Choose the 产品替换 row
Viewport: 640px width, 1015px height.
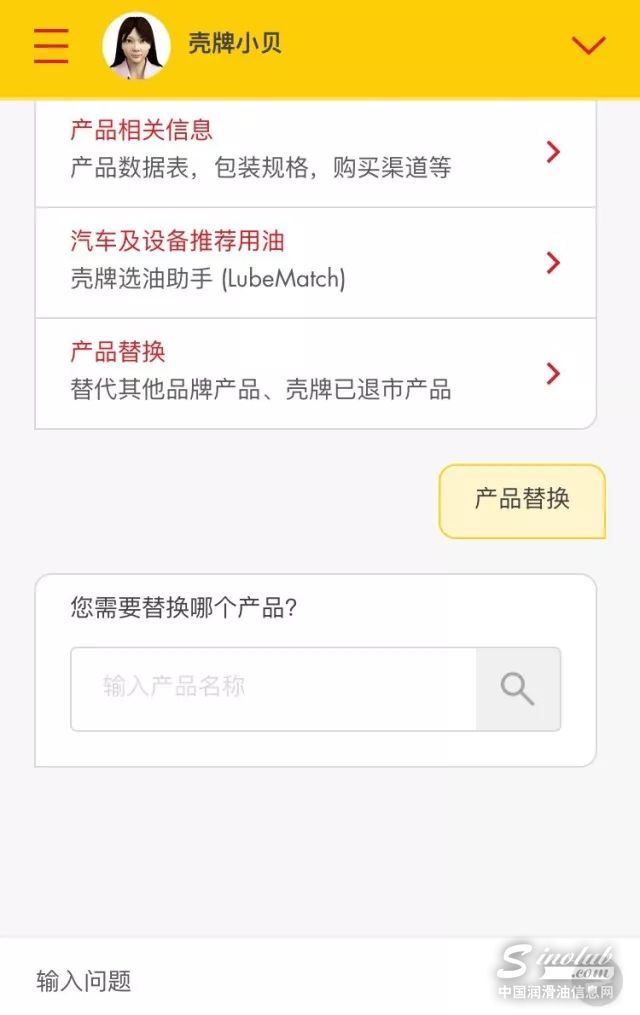click(x=315, y=373)
